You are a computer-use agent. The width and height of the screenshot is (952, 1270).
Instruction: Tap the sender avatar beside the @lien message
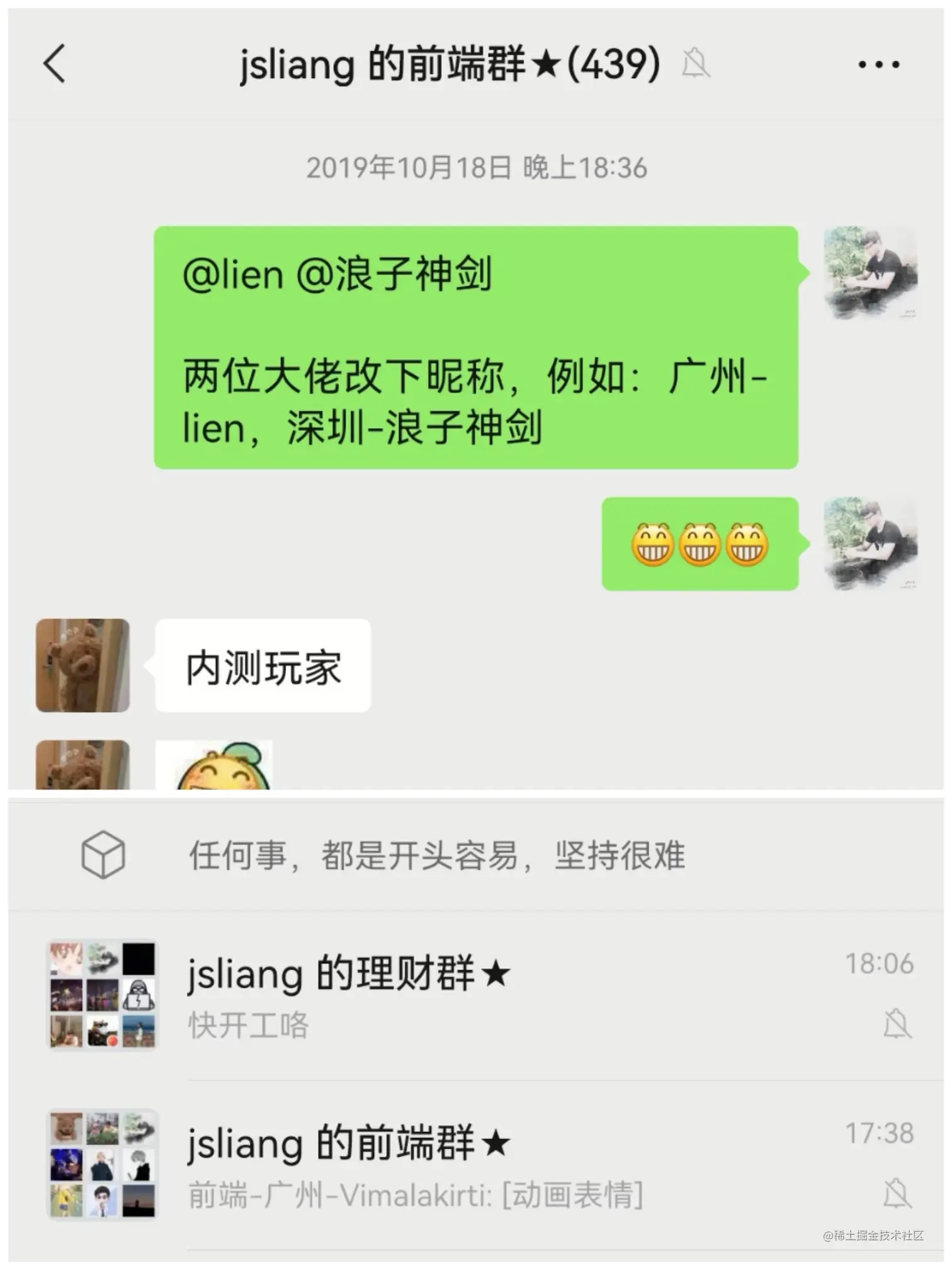(x=871, y=273)
